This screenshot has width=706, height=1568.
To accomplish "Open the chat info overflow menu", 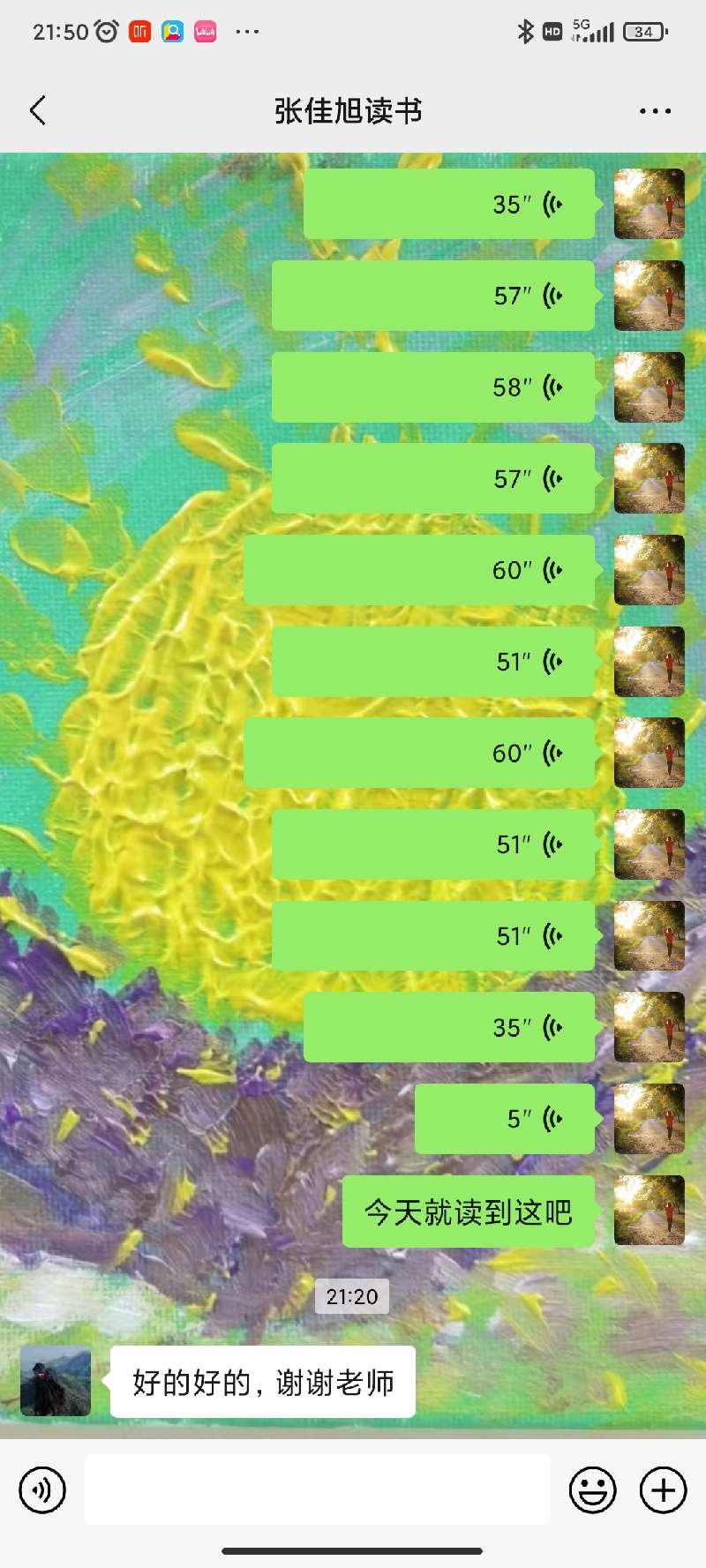I will 655,111.
